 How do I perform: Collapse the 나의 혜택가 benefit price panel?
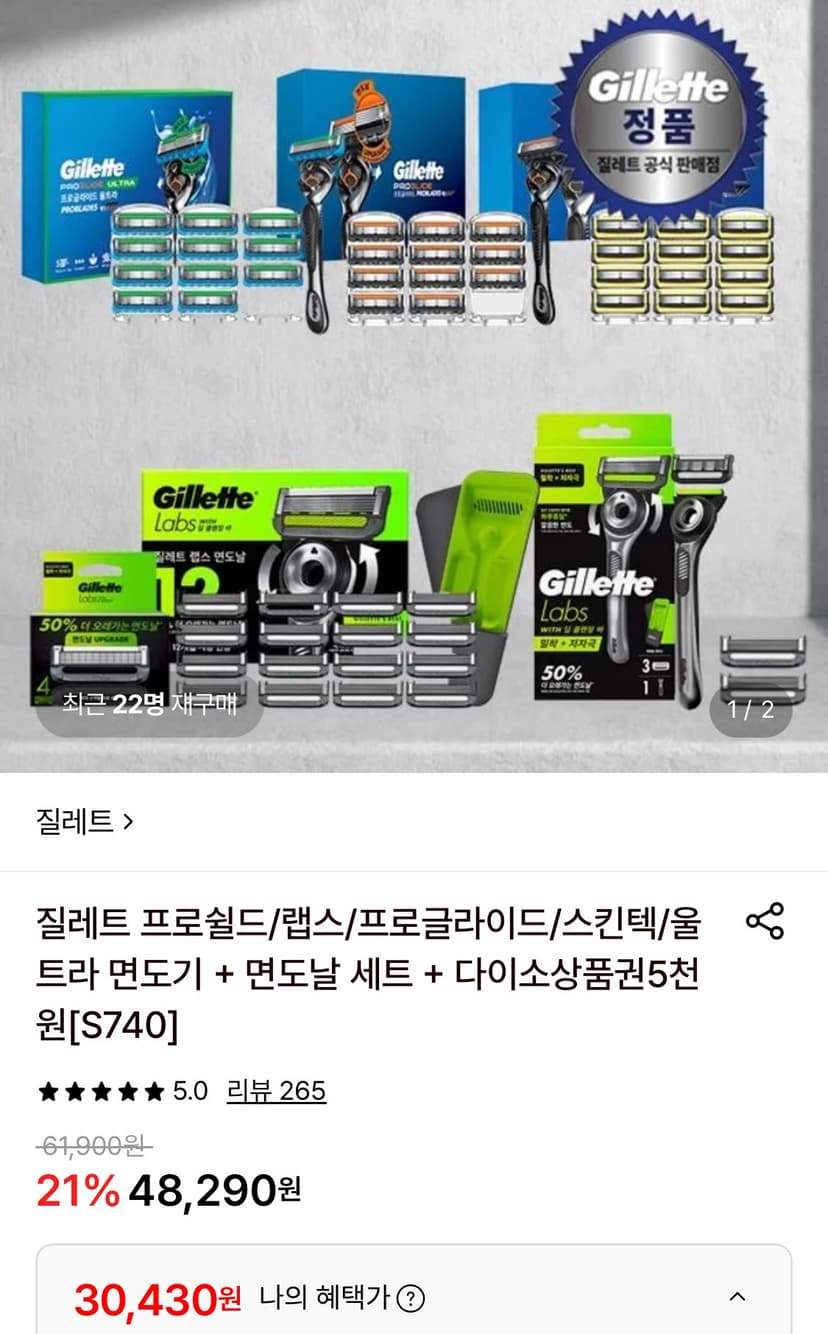click(x=737, y=1297)
